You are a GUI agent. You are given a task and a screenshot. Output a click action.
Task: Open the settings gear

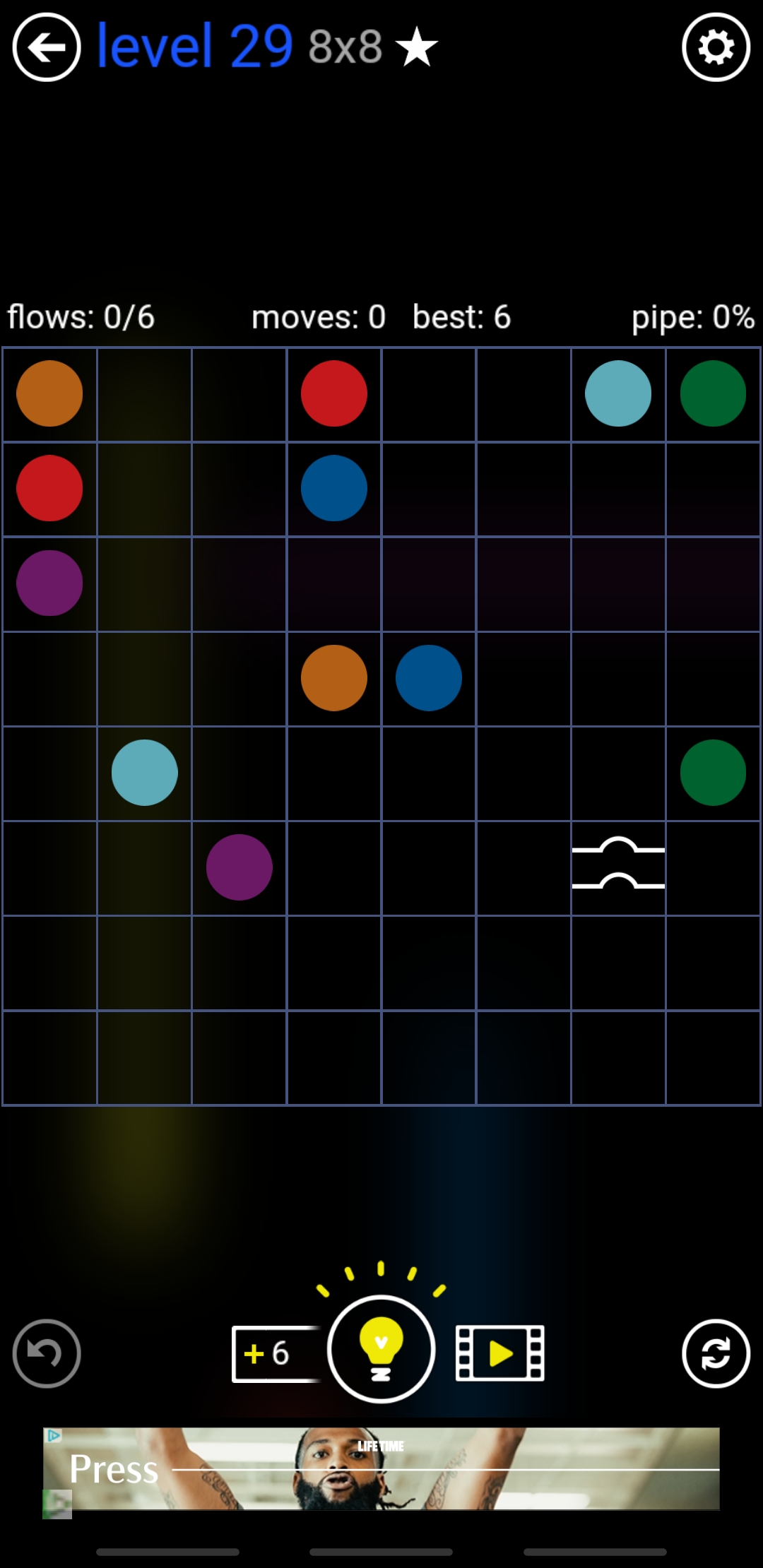(x=715, y=47)
